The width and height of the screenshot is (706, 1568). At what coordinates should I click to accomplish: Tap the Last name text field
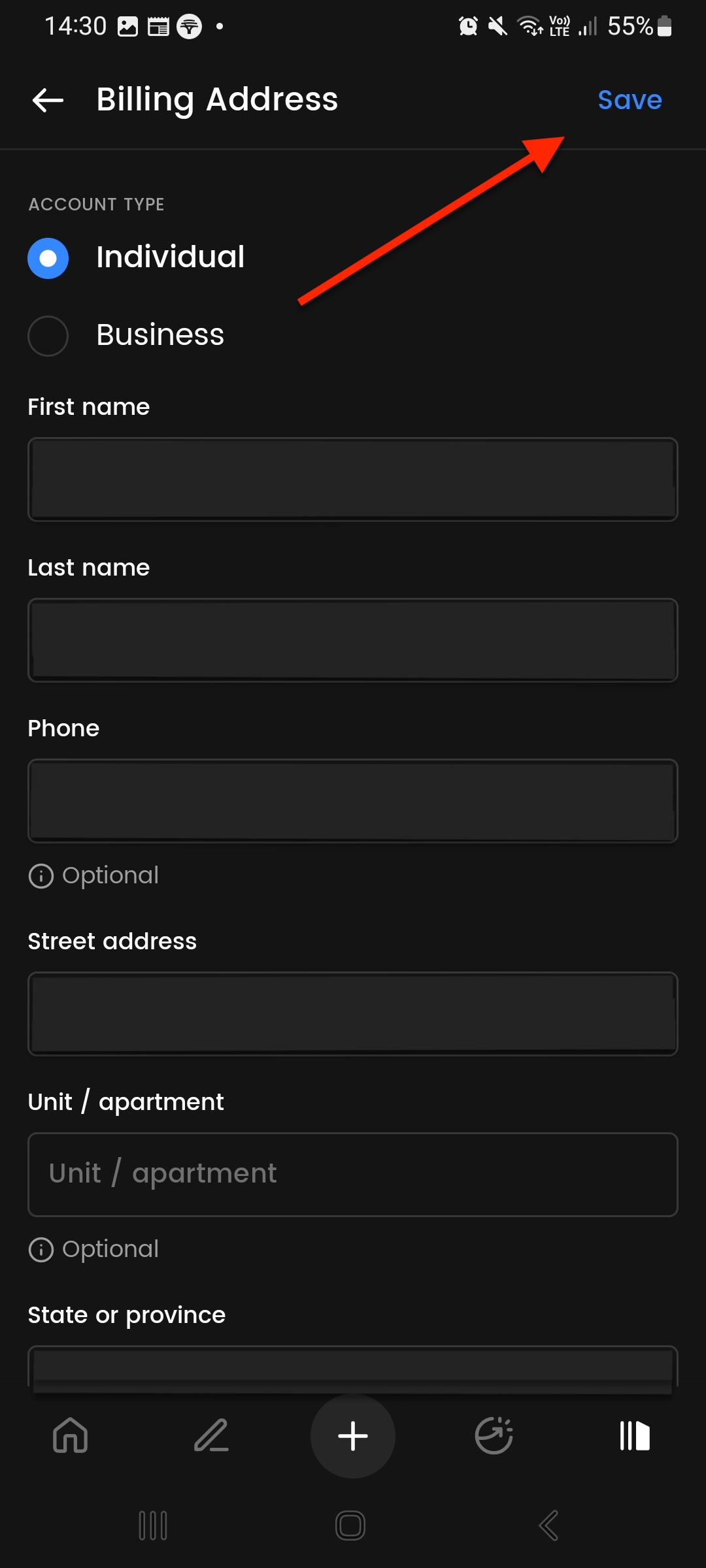[x=352, y=640]
